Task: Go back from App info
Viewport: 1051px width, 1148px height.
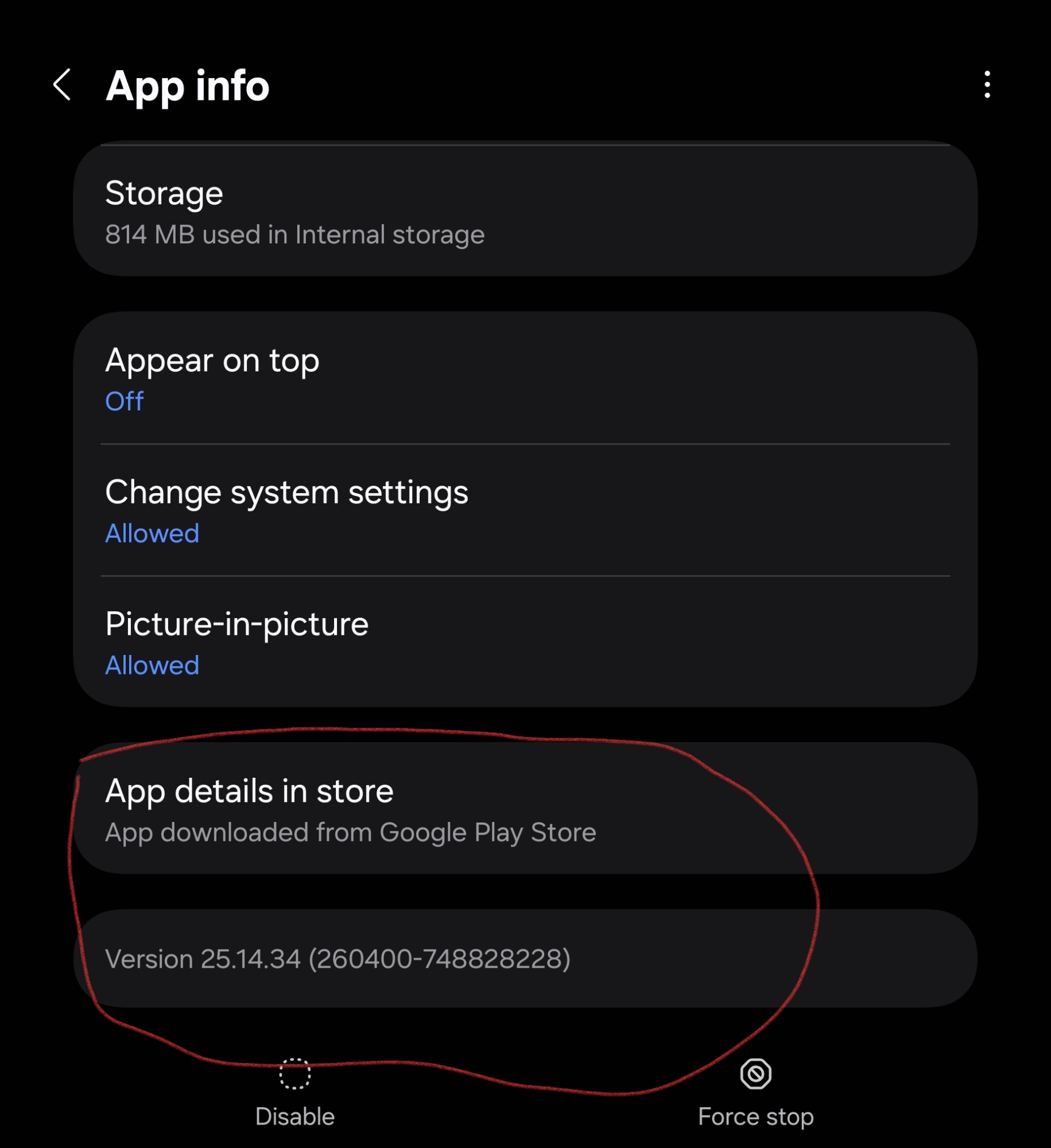Action: coord(62,85)
